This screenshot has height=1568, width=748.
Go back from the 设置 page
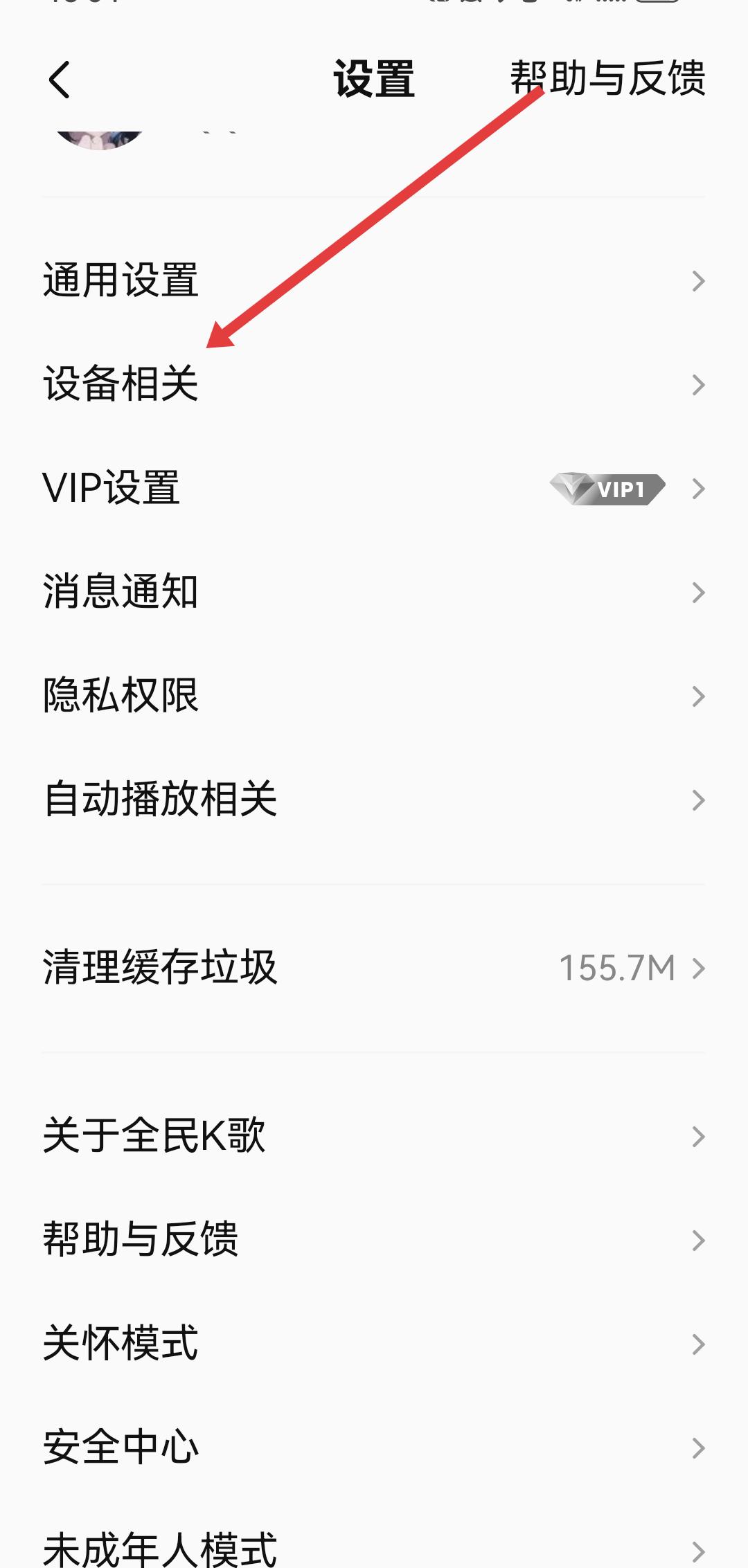60,80
